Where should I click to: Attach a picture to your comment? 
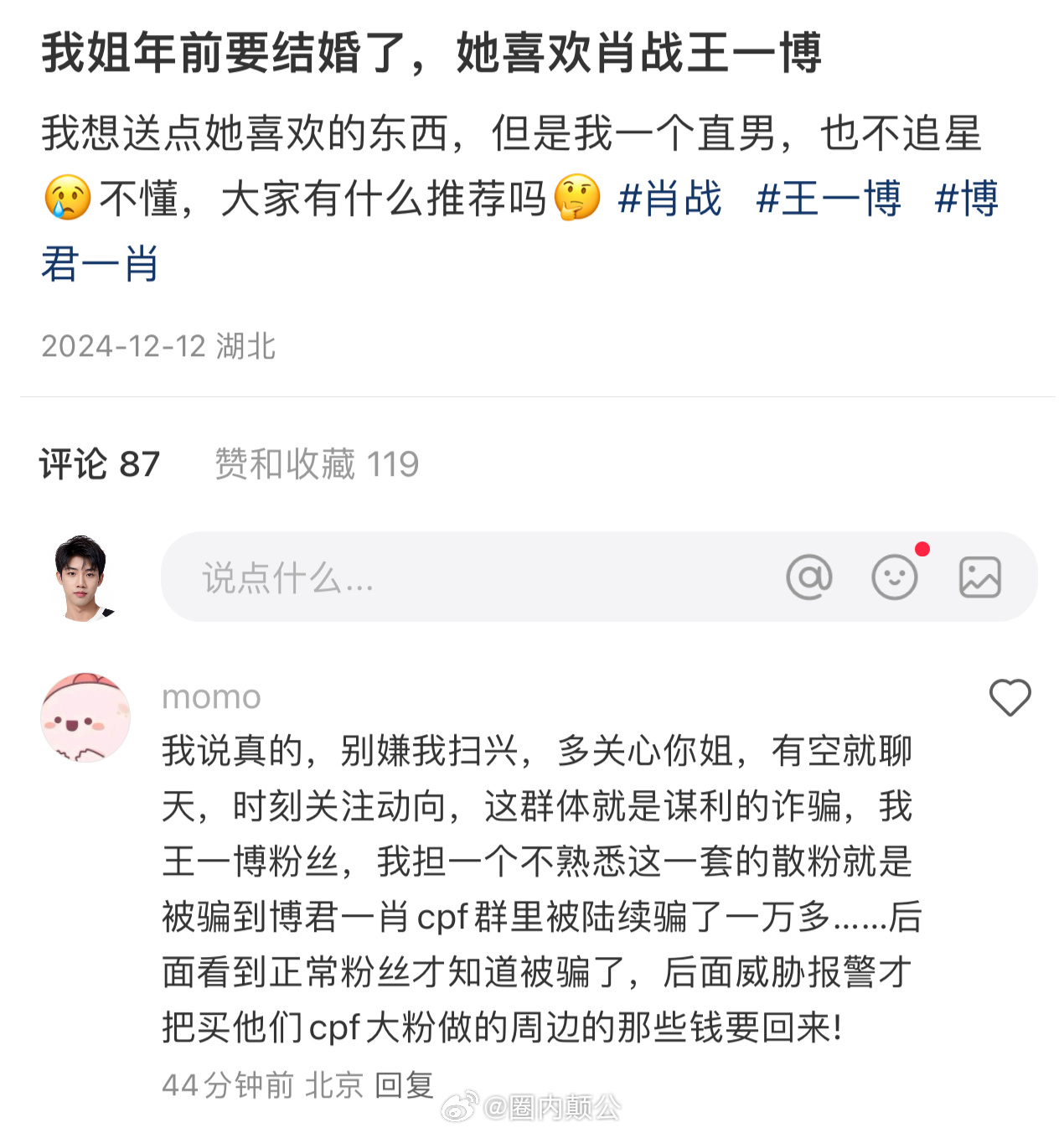pos(979,577)
